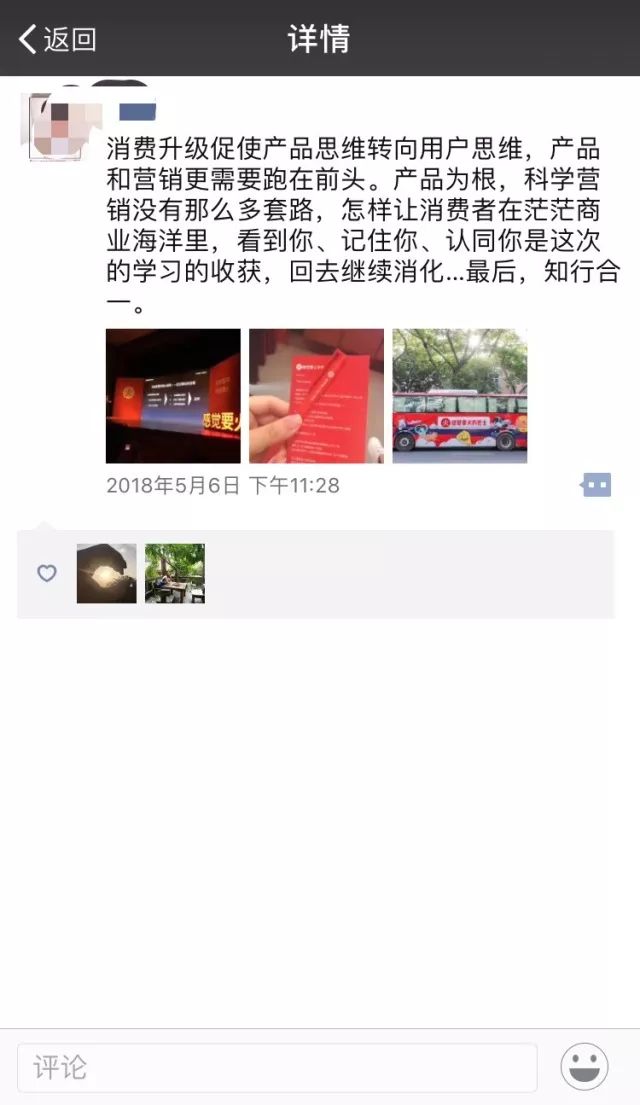Go back via 返回 button

coord(57,39)
